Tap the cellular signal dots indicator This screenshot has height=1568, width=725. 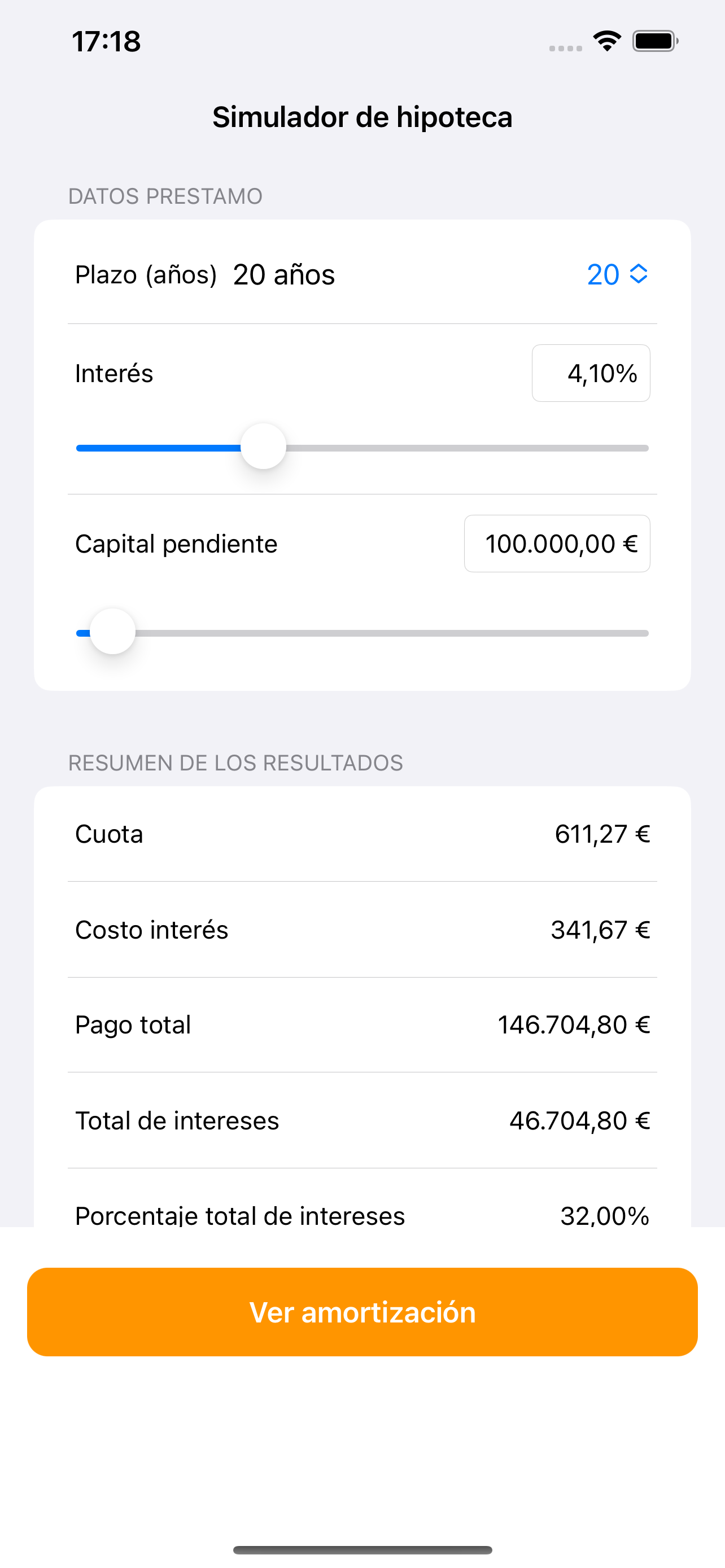coord(566,46)
